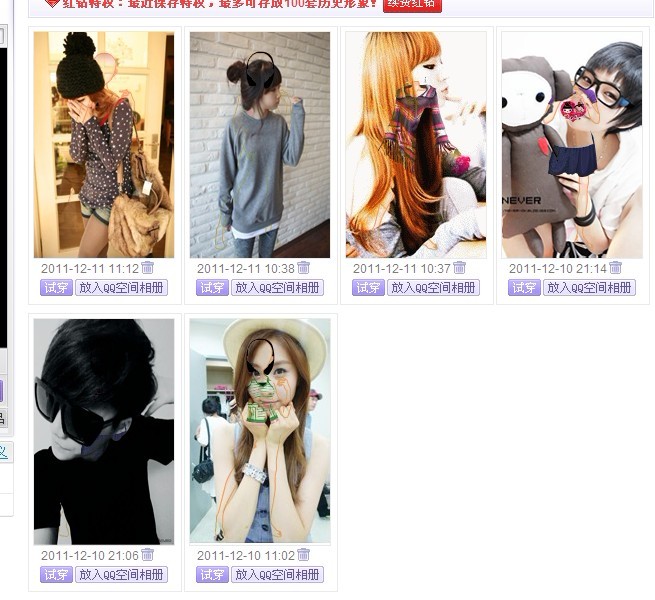Add the 2011-12-10 11:02 look to the QQ空间相册
The height and width of the screenshot is (600, 655).
tap(277, 575)
